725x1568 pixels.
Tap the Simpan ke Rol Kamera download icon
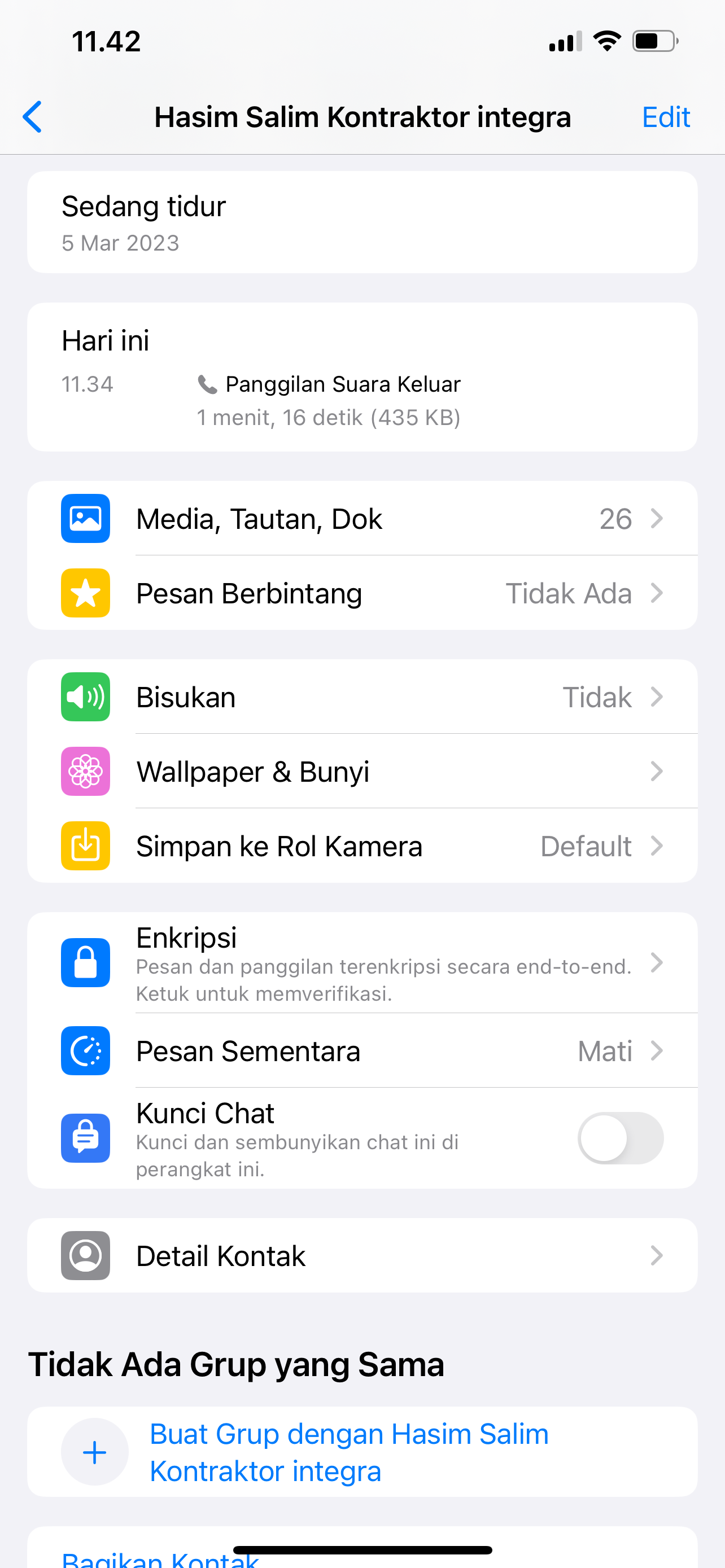tap(85, 846)
